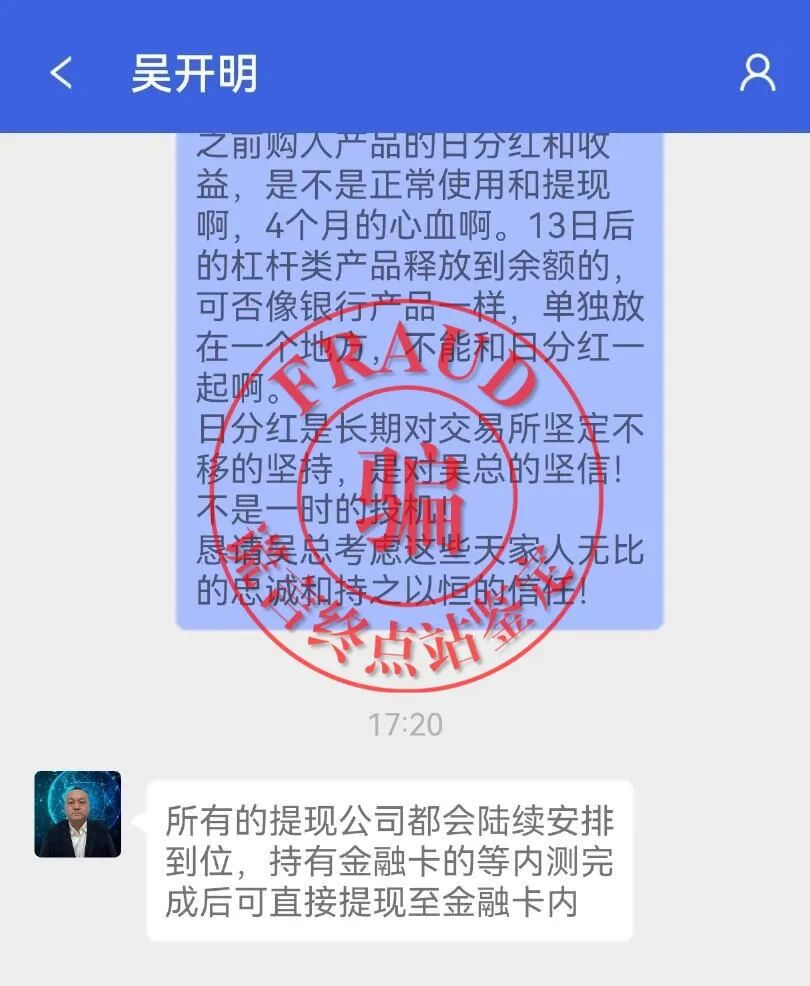Viewport: 810px width, 986px height.
Task: View the sender's avatar profile
Action: 78,814
